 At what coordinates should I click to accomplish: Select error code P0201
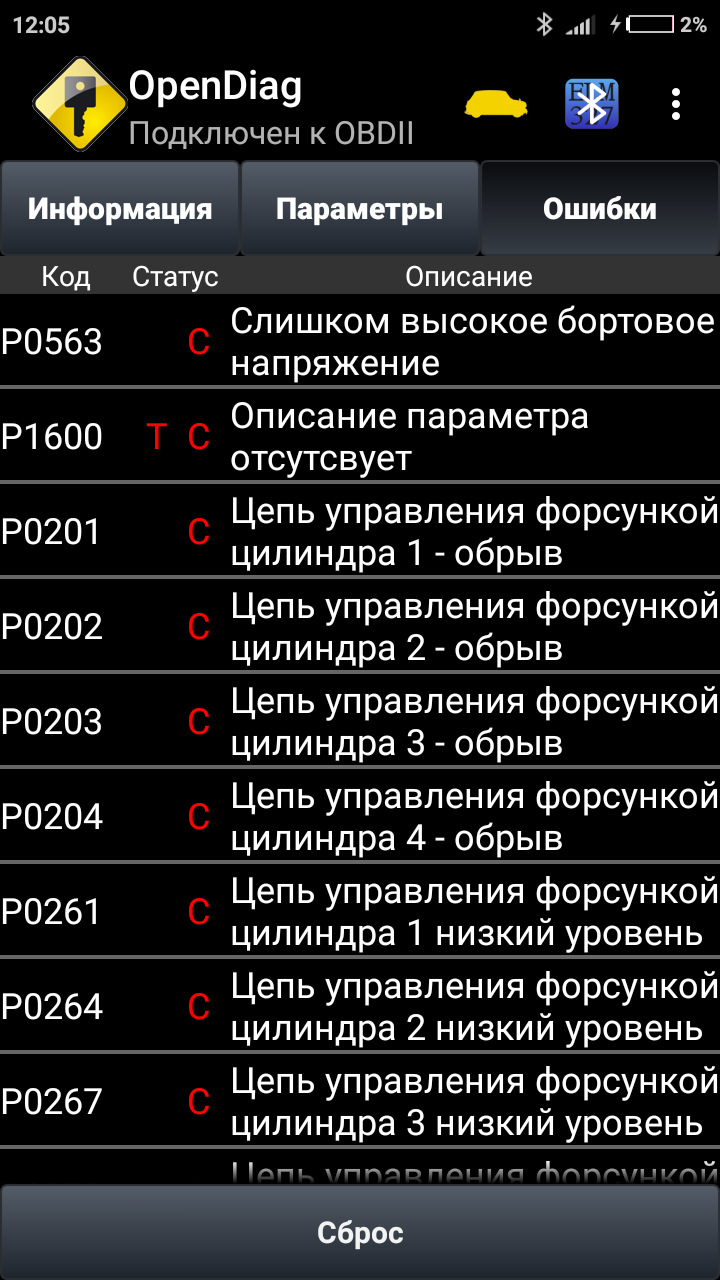(x=360, y=532)
